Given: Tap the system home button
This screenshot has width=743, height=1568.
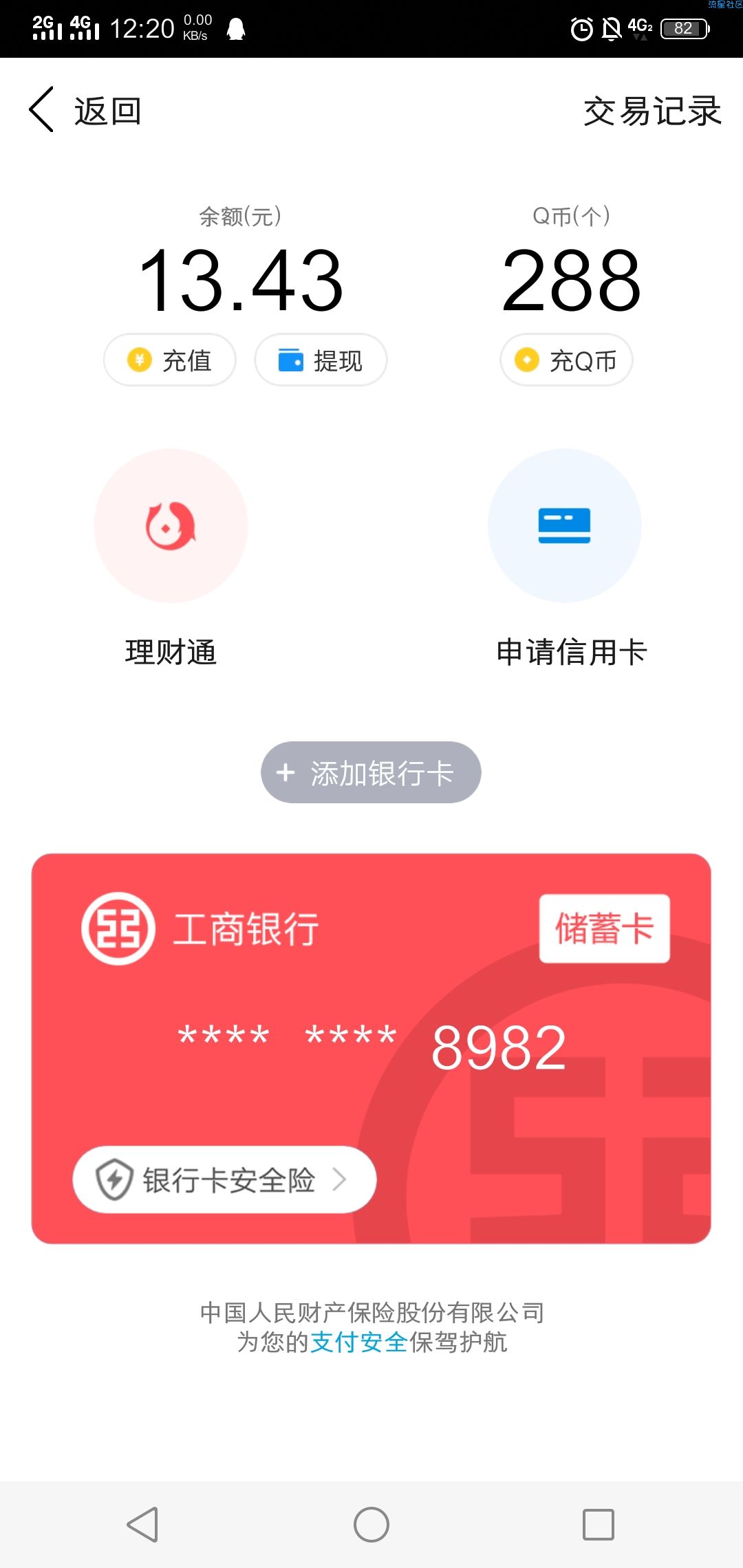Looking at the screenshot, I should [371, 1525].
